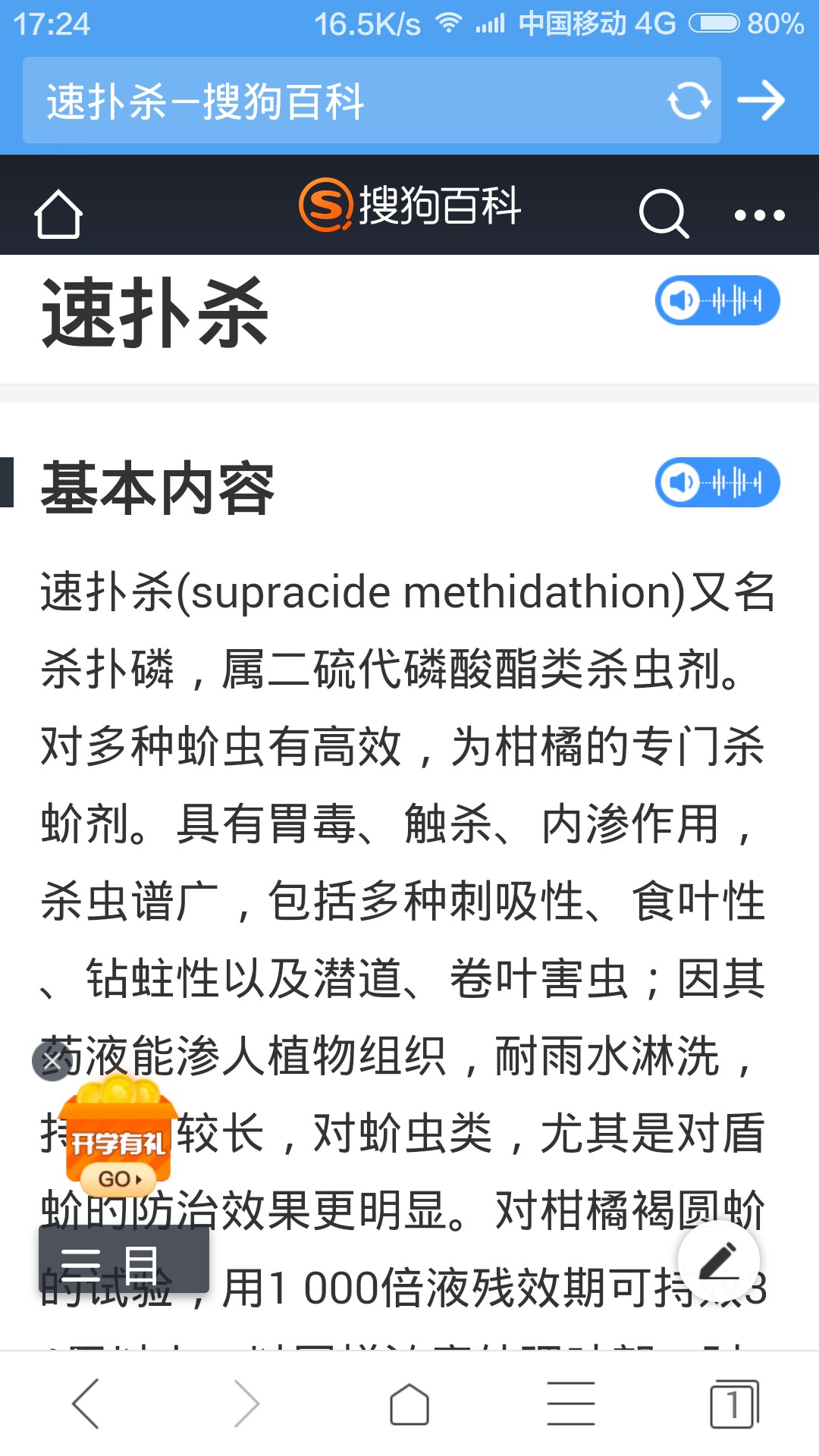Play audio for the 基本内容 section
The image size is (819, 1456).
(x=717, y=482)
